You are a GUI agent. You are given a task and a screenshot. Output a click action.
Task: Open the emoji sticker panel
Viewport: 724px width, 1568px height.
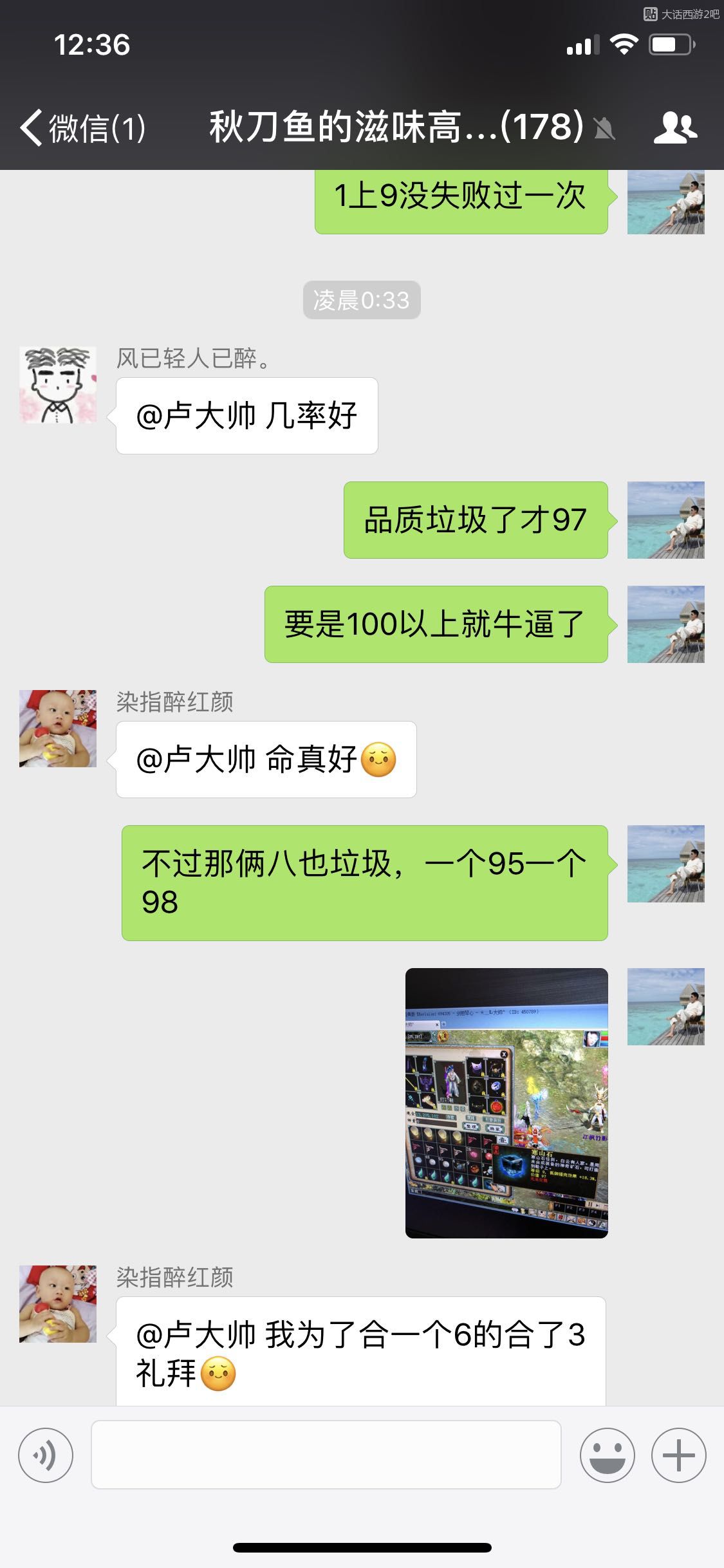point(607,1455)
